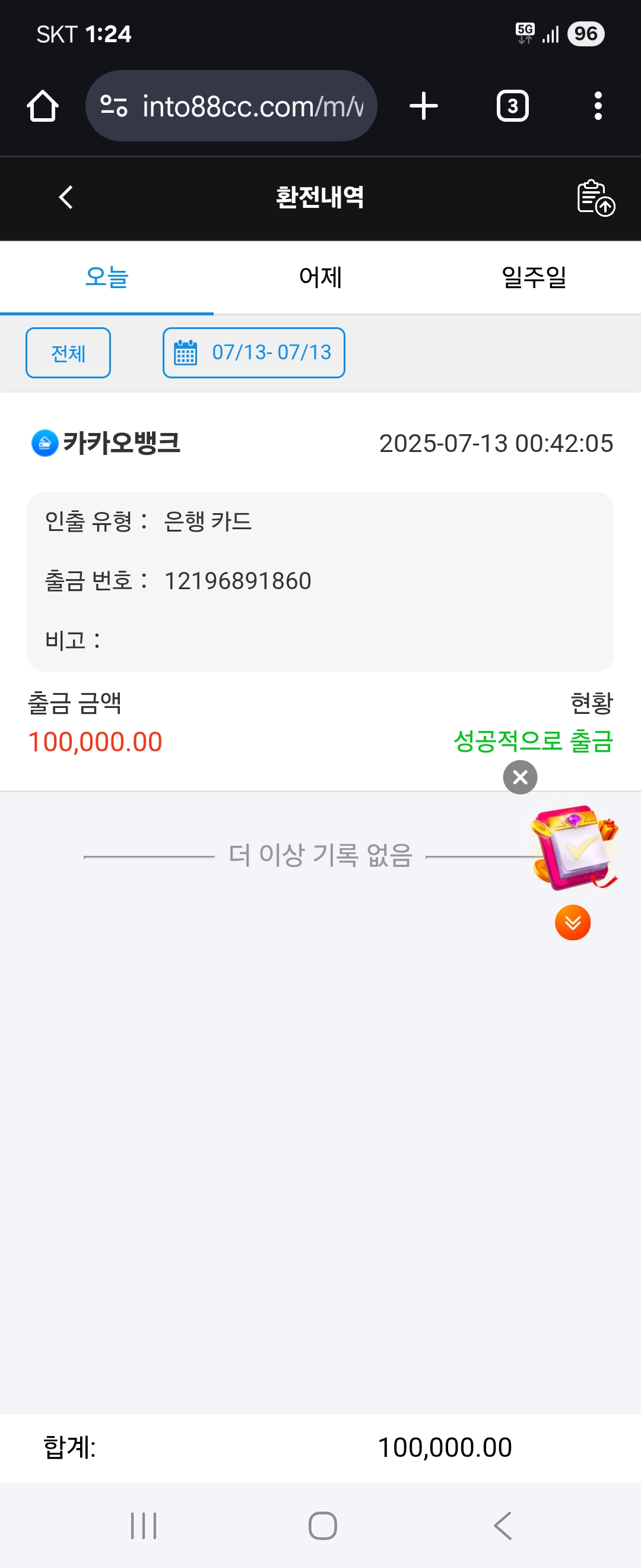The width and height of the screenshot is (641, 1568).
Task: Select the 오늘 tab
Action: pyautogui.click(x=106, y=277)
